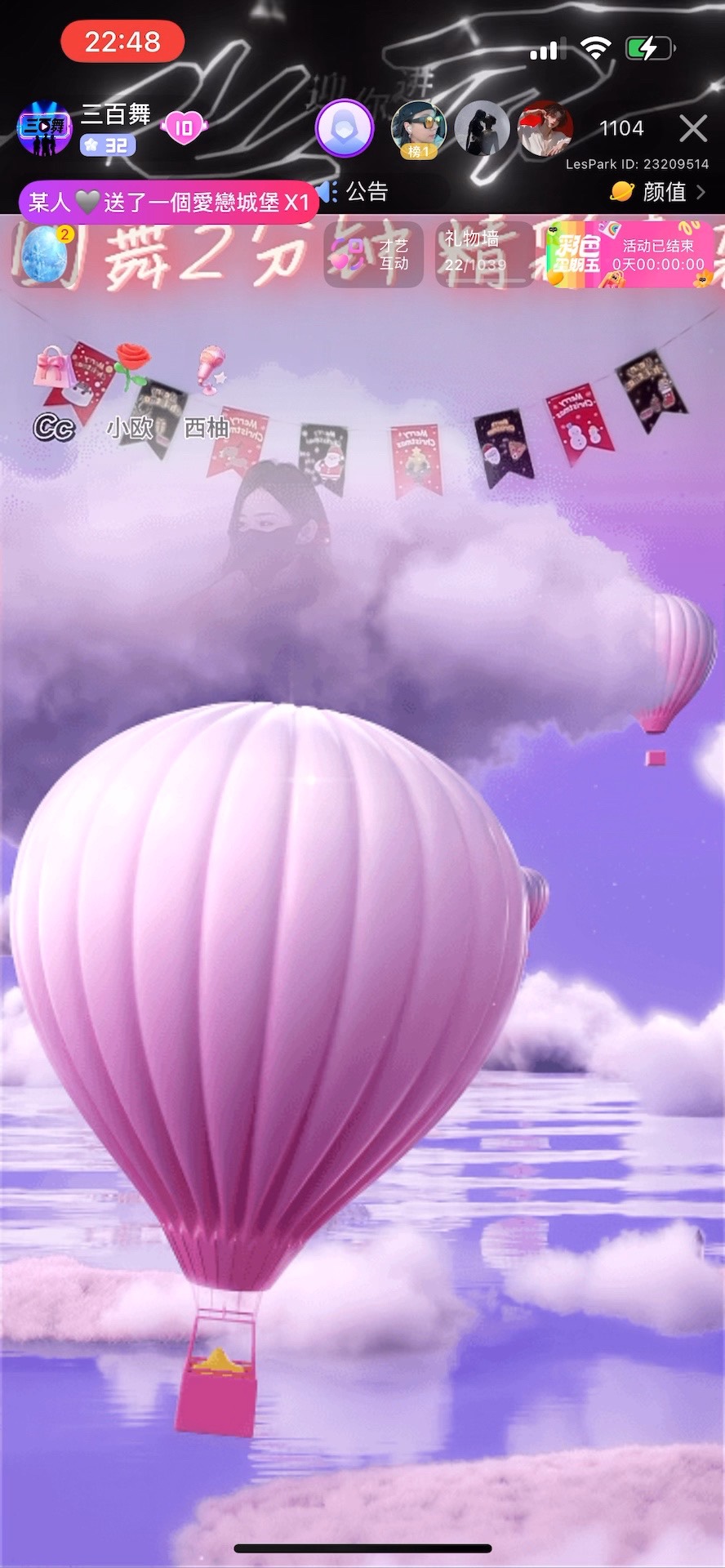Open the anonymous purple viewer avatar
725x1568 pixels.
tap(345, 128)
